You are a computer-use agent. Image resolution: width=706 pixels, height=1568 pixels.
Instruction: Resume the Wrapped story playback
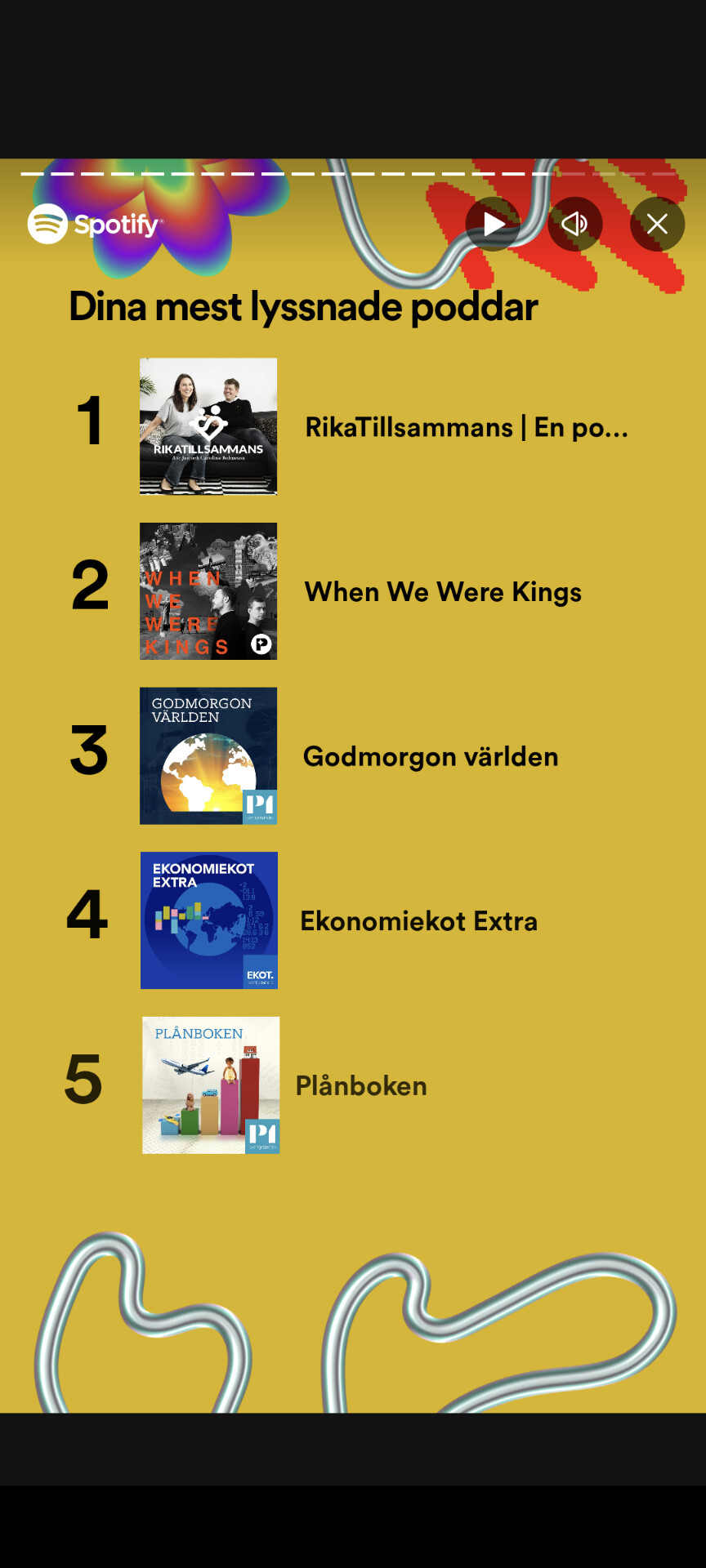click(493, 224)
